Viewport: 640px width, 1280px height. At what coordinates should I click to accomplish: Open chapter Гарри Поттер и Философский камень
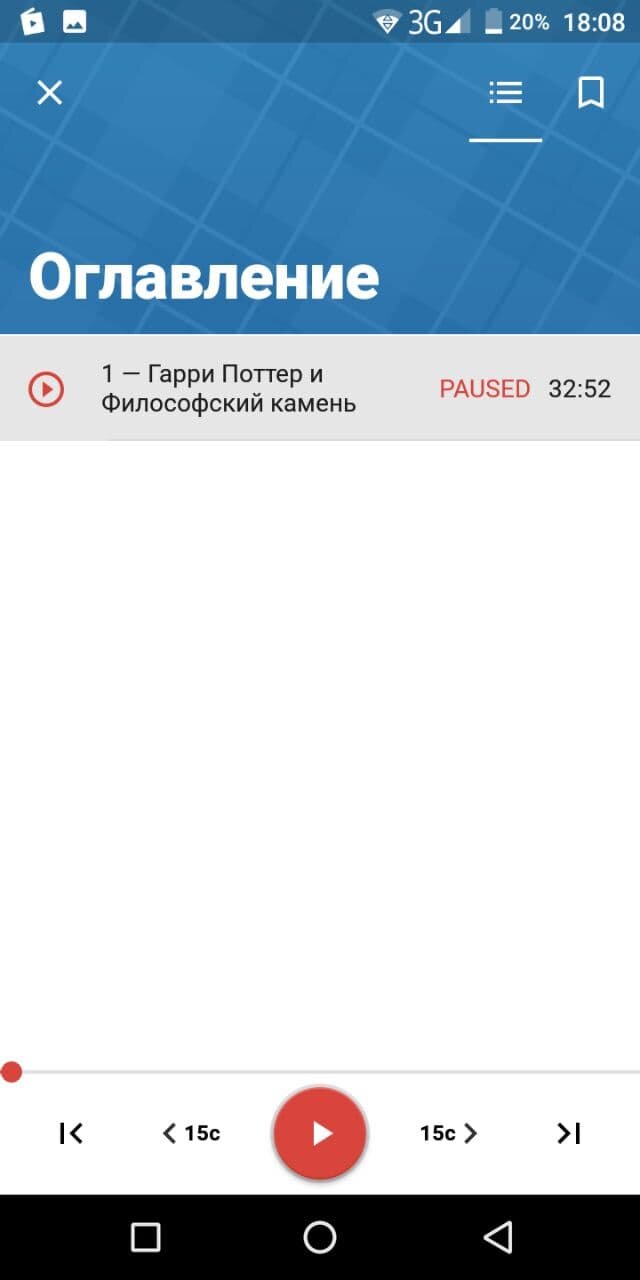pyautogui.click(x=320, y=388)
